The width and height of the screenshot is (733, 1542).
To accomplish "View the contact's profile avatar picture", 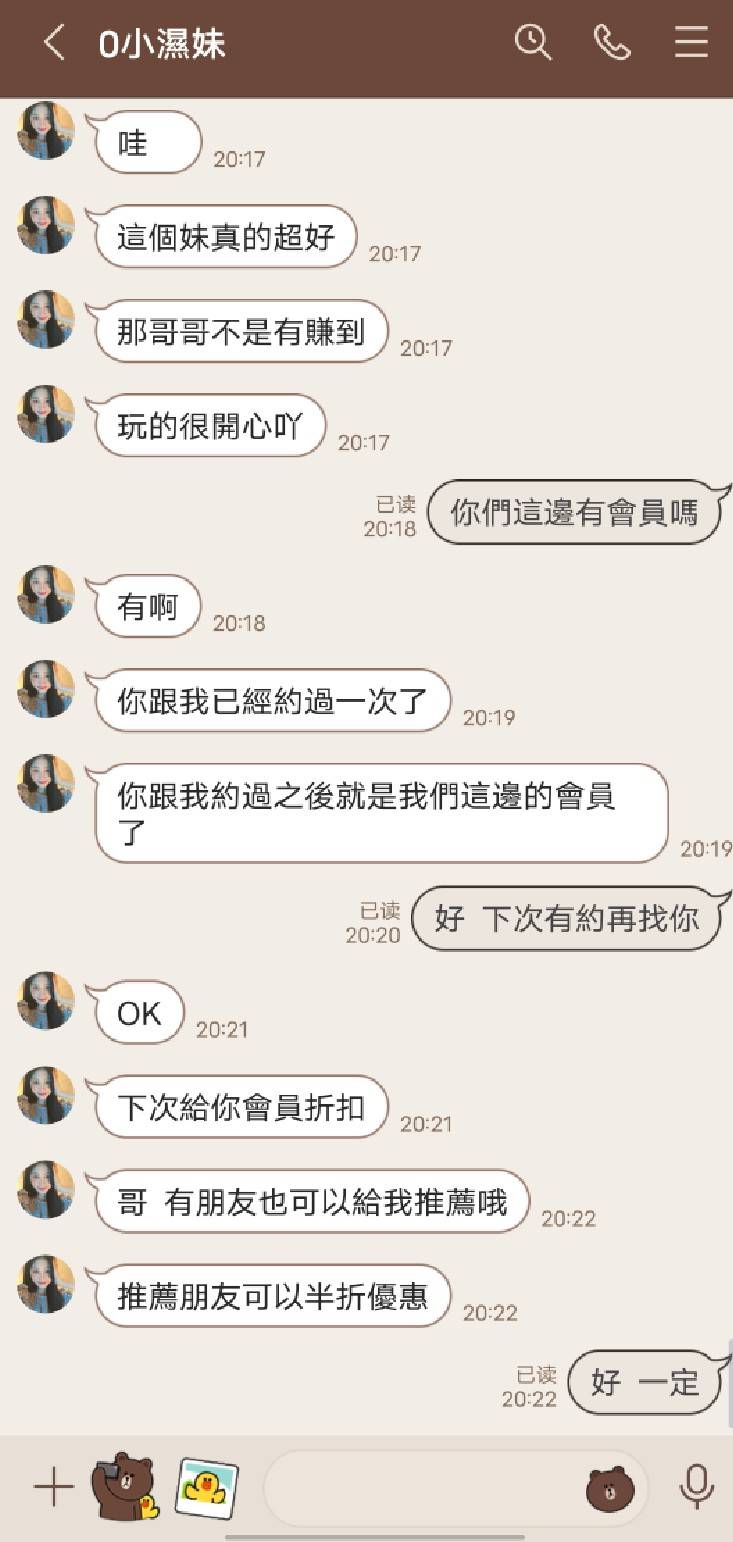I will pos(45,133).
